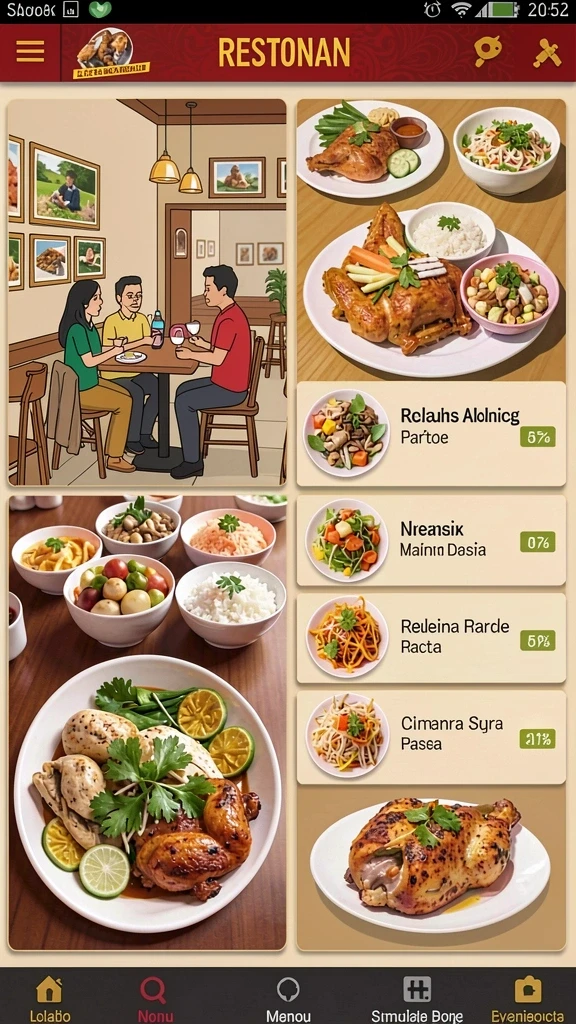Open the hamburger drawer menu
Viewport: 576px width, 1024px height.
(x=30, y=51)
